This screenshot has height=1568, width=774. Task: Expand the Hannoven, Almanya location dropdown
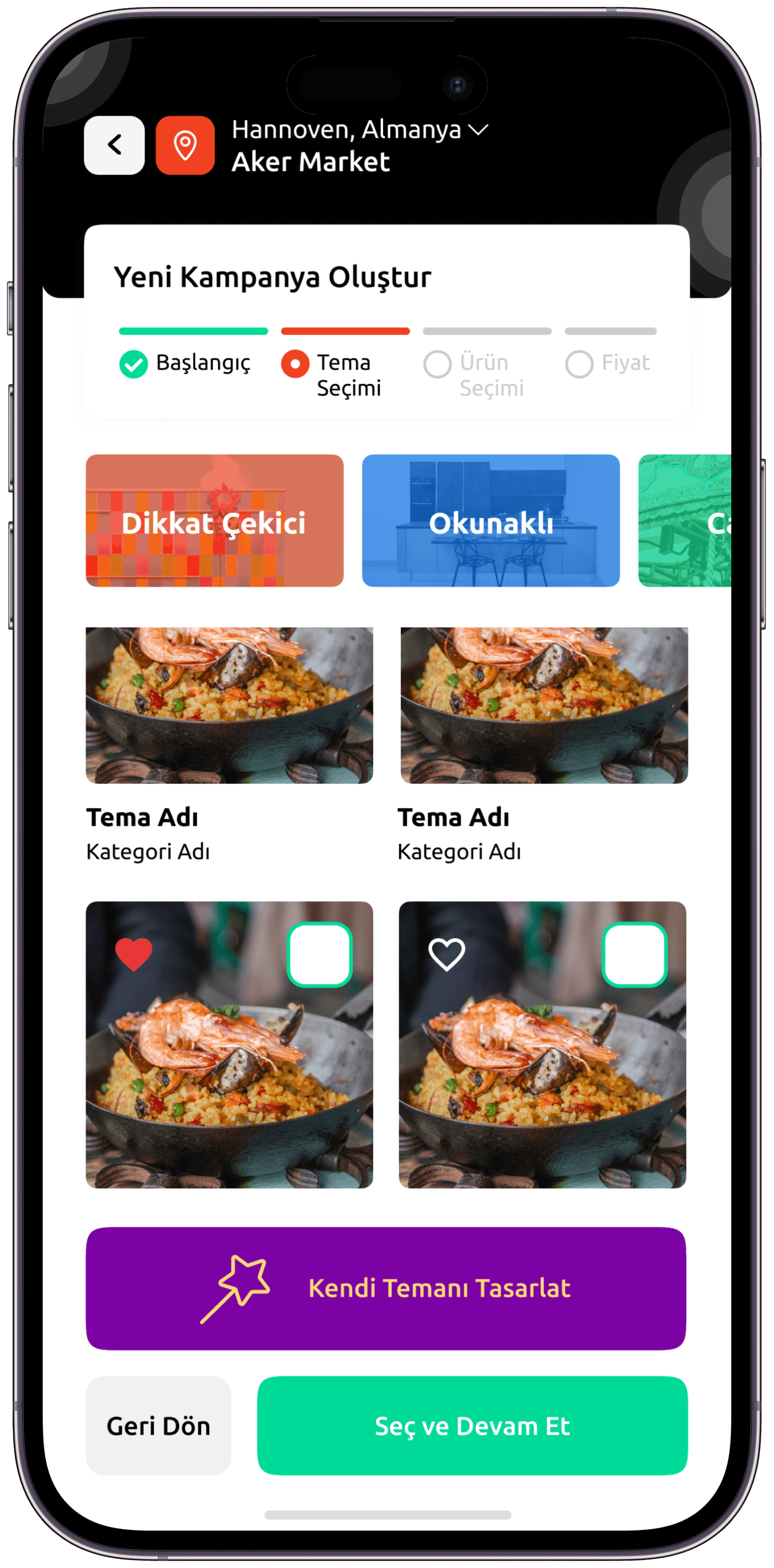[x=360, y=130]
